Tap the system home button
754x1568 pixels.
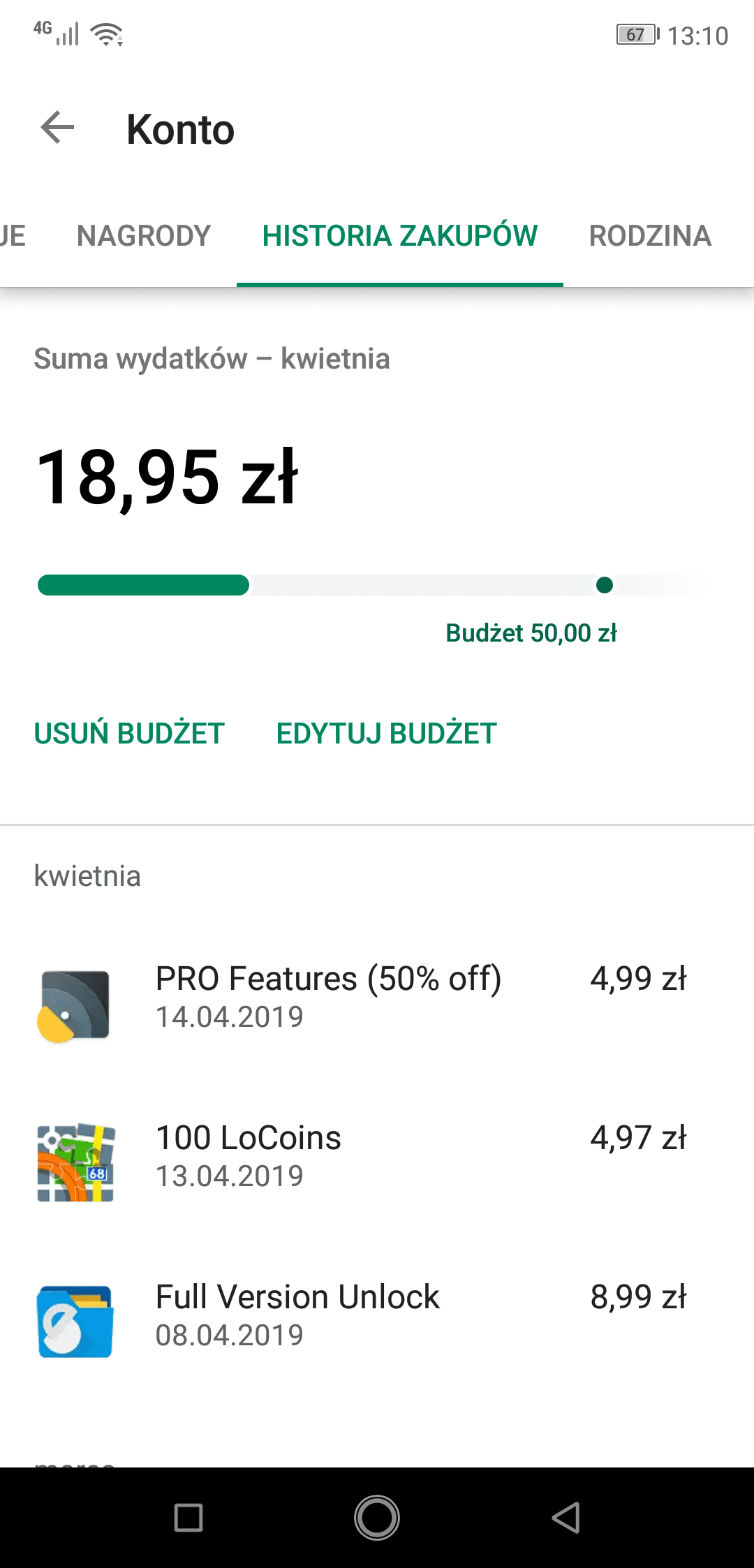pyautogui.click(x=377, y=1517)
